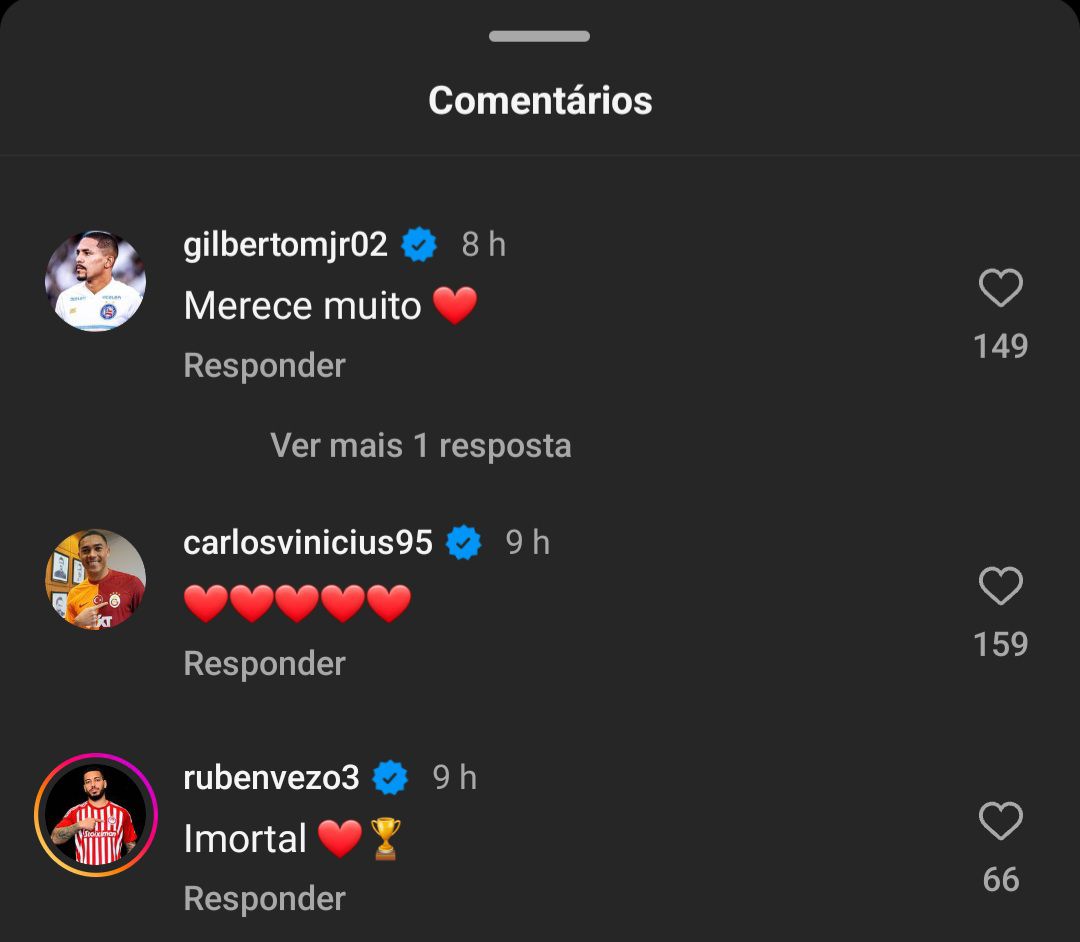
Task: Open profile via gilbertomjr02 username
Action: [285, 245]
